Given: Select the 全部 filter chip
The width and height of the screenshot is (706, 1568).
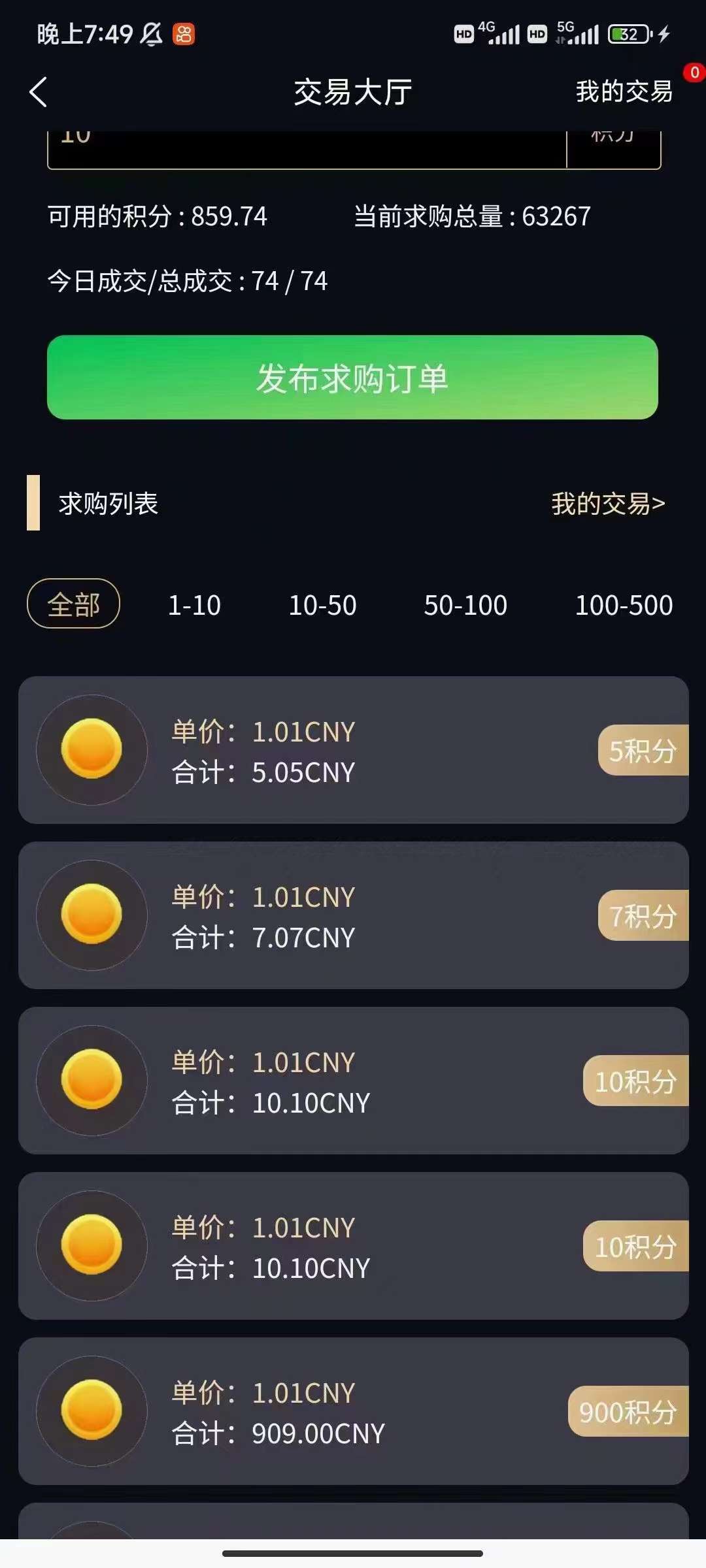Looking at the screenshot, I should coord(73,604).
